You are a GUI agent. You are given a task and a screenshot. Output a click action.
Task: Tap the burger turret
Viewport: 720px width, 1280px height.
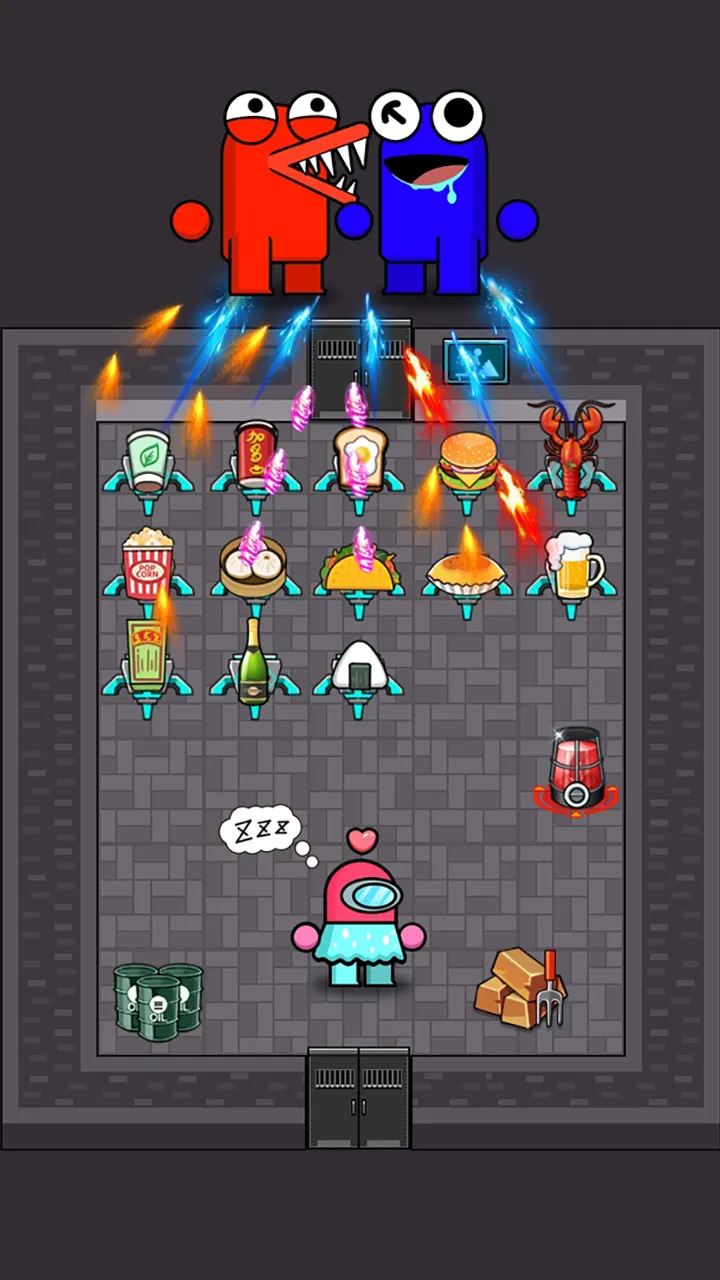coord(466,466)
